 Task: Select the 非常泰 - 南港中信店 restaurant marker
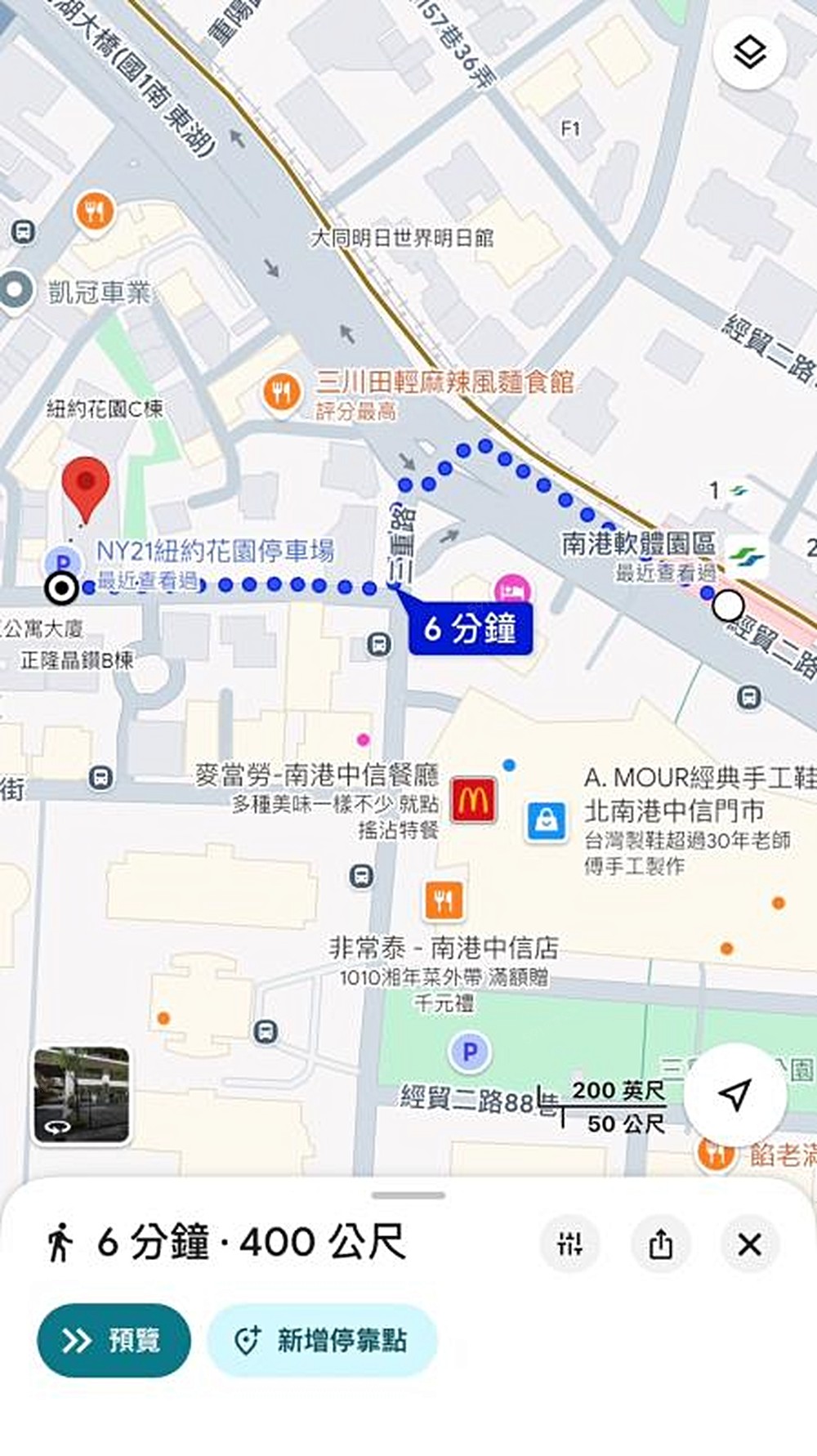coord(444,900)
